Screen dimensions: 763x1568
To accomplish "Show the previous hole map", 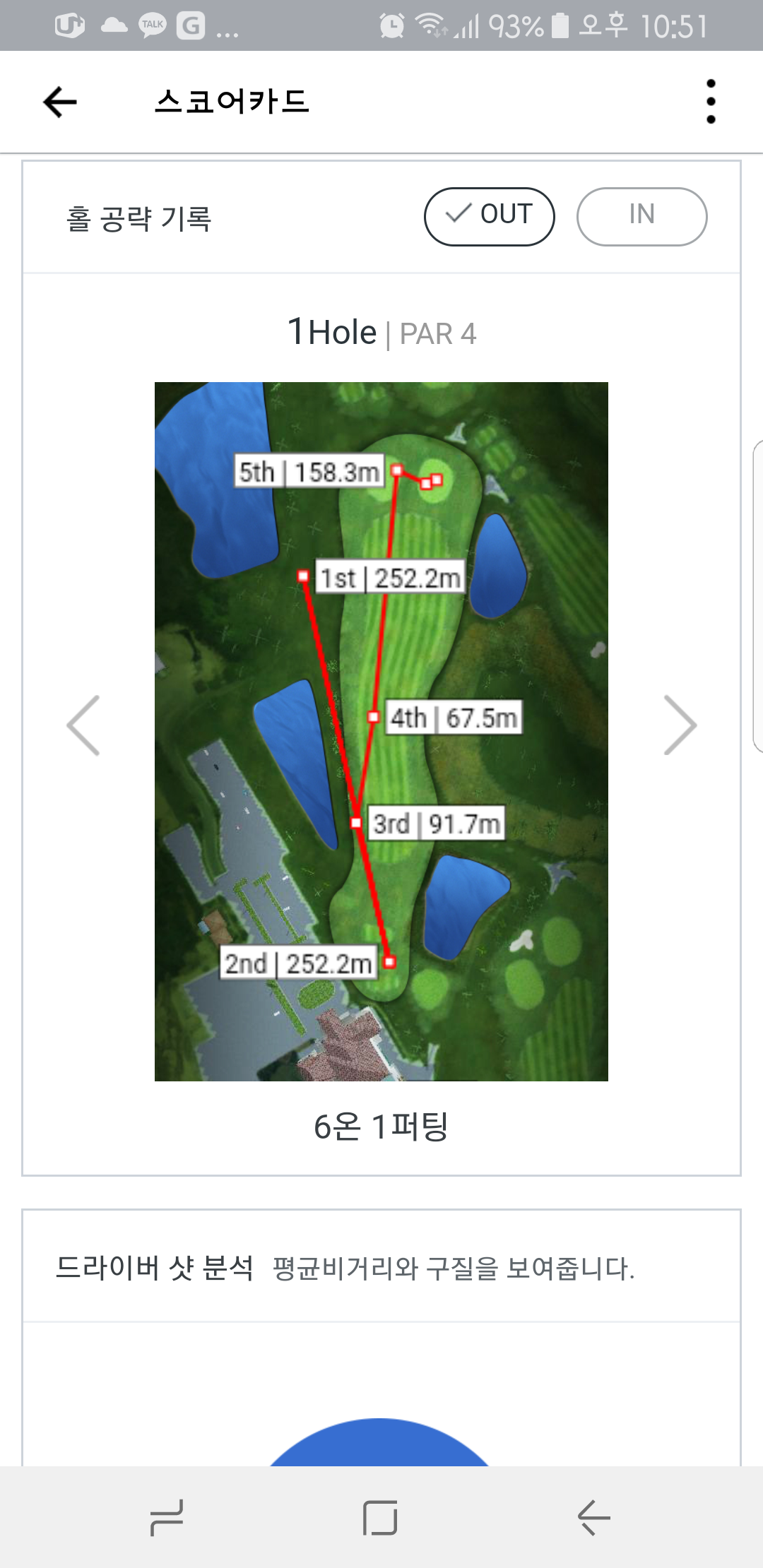I will click(x=83, y=725).
